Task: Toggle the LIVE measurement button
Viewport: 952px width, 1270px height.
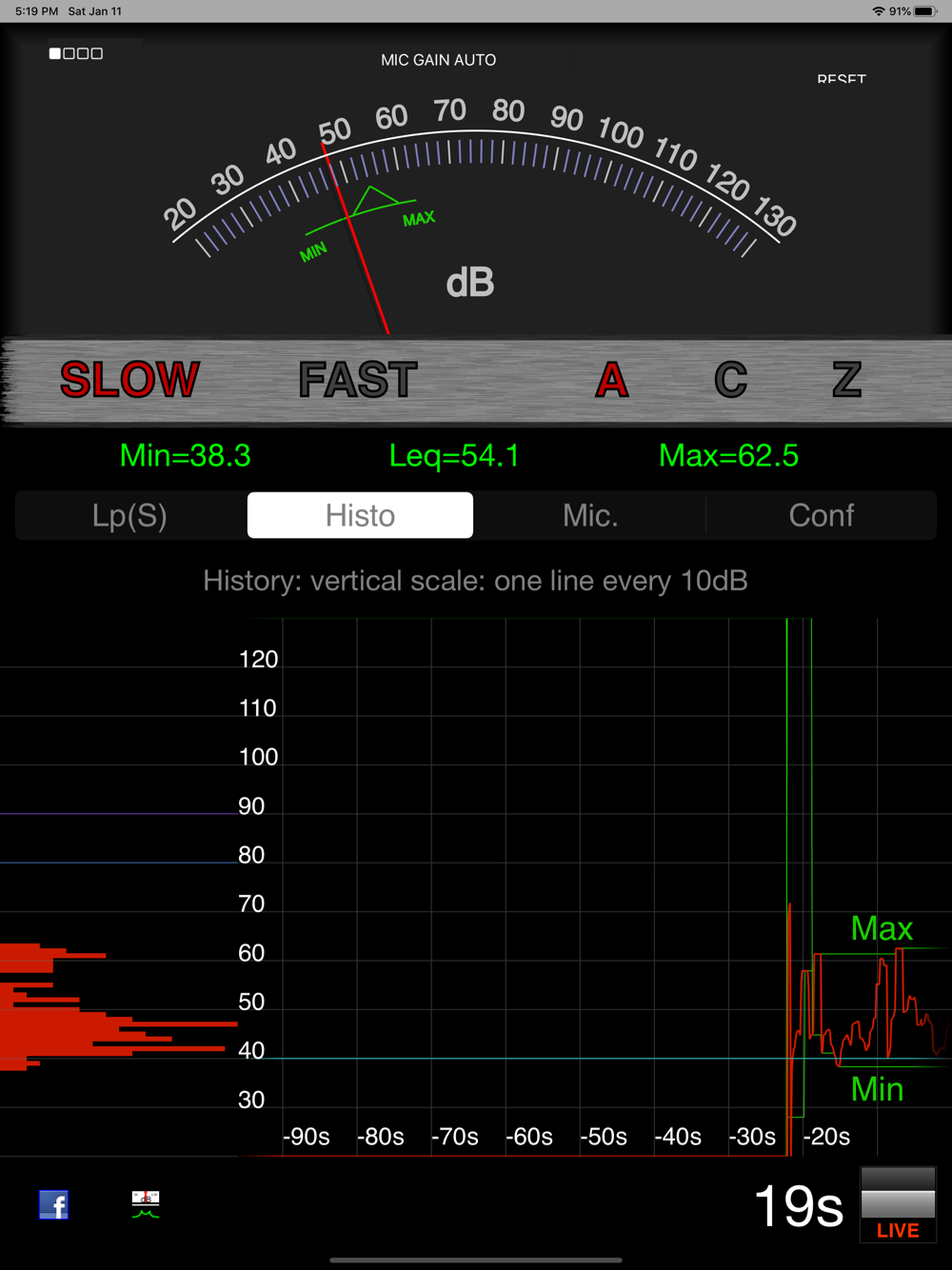Action: point(898,1205)
